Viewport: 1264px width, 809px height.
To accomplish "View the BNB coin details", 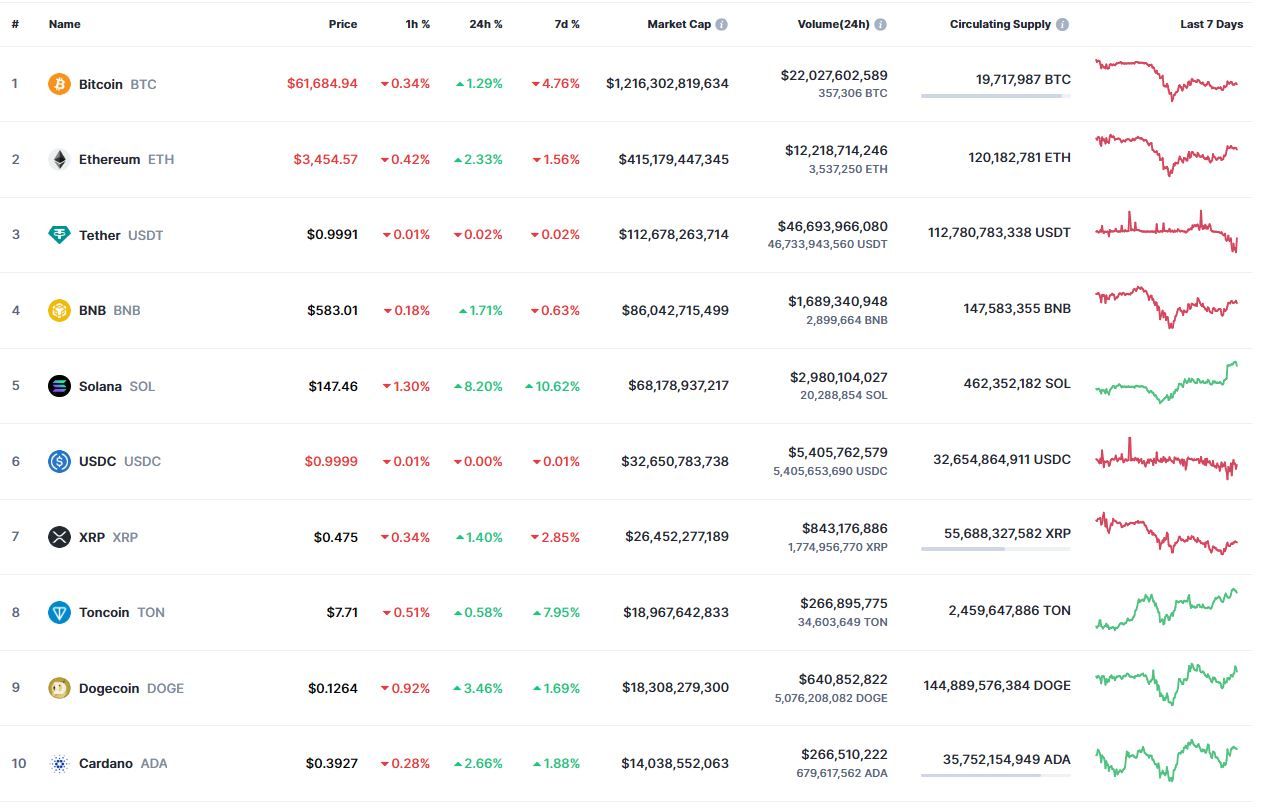I will coord(92,310).
